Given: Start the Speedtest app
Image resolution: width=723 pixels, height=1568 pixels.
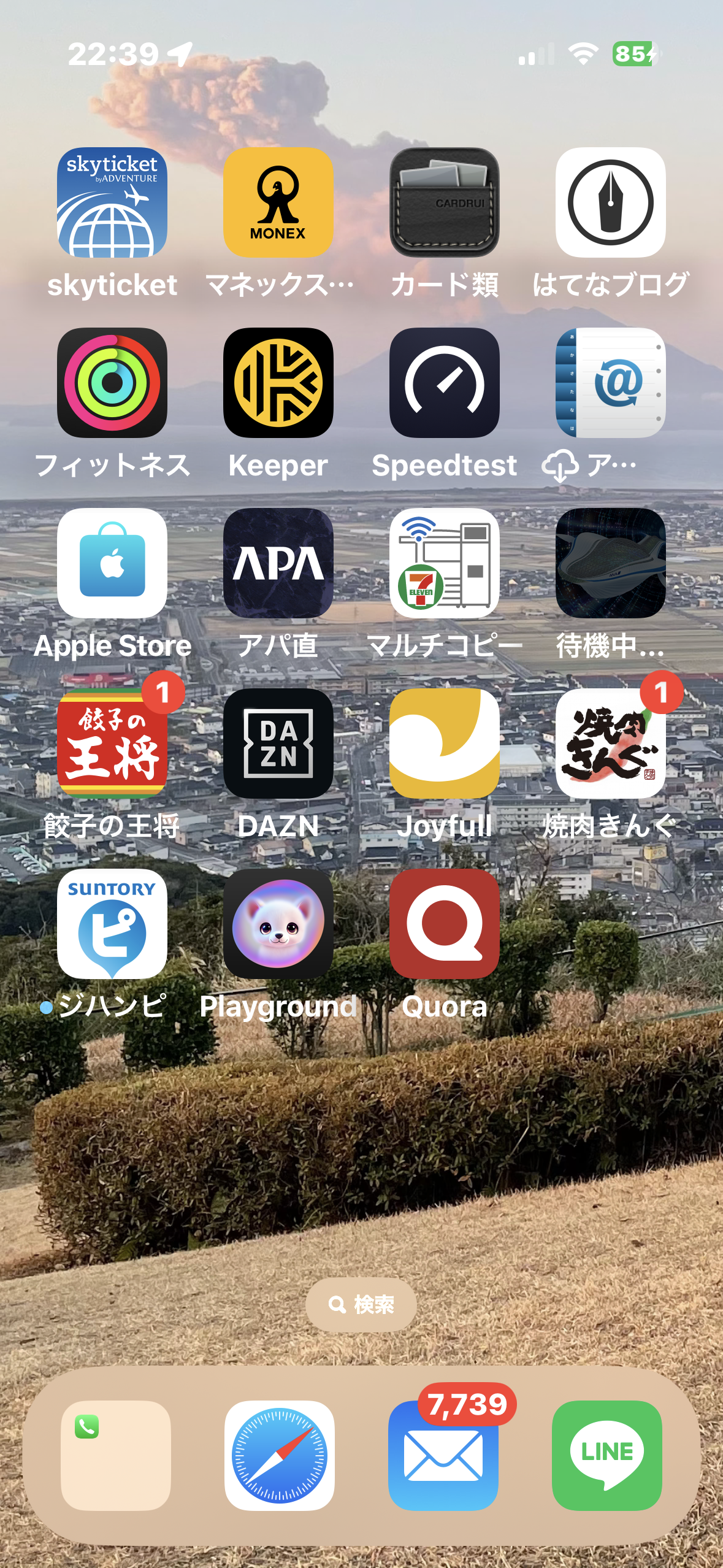Looking at the screenshot, I should [445, 383].
